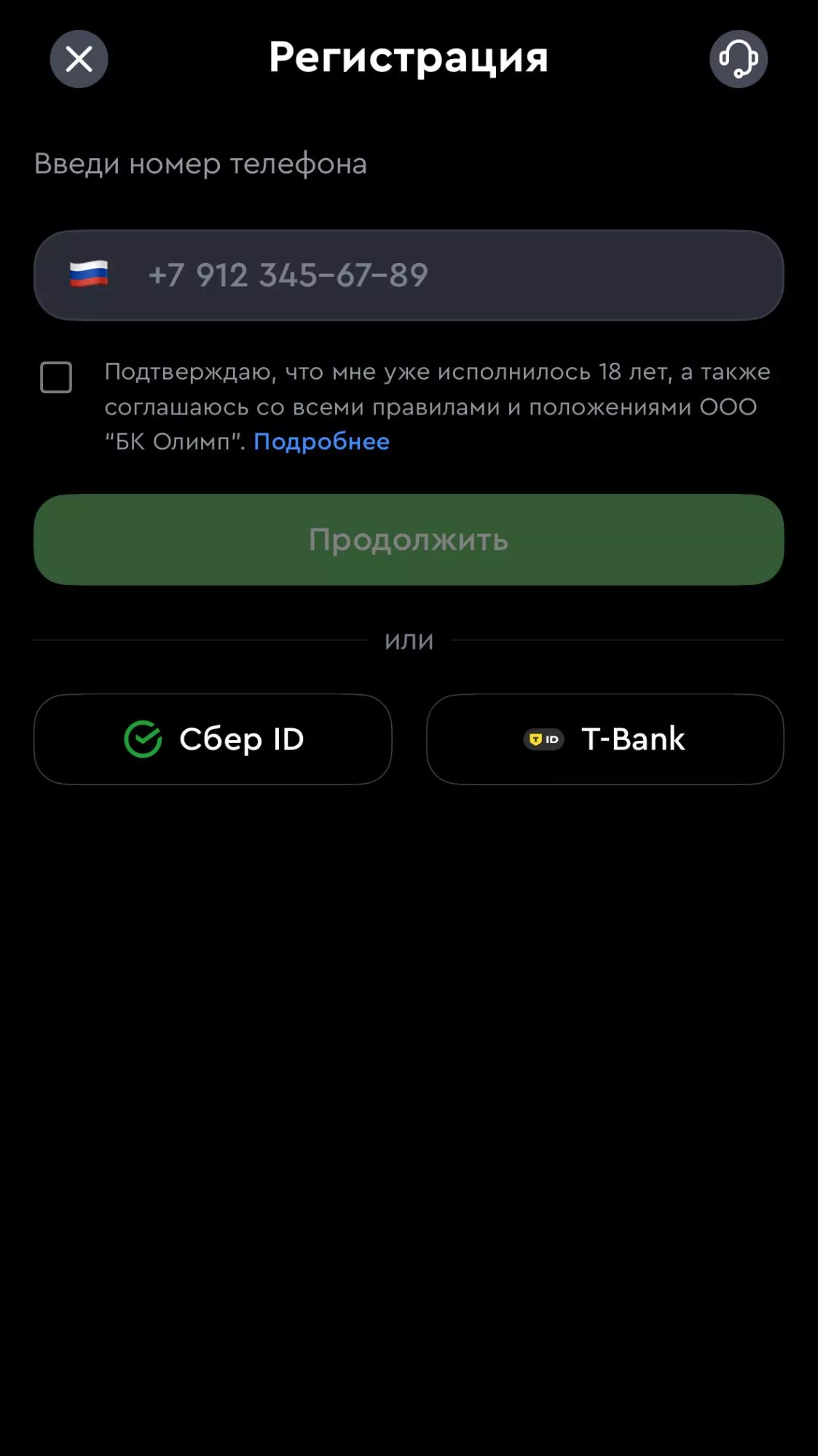
Task: Select the Регистрация screen title
Action: [409, 58]
